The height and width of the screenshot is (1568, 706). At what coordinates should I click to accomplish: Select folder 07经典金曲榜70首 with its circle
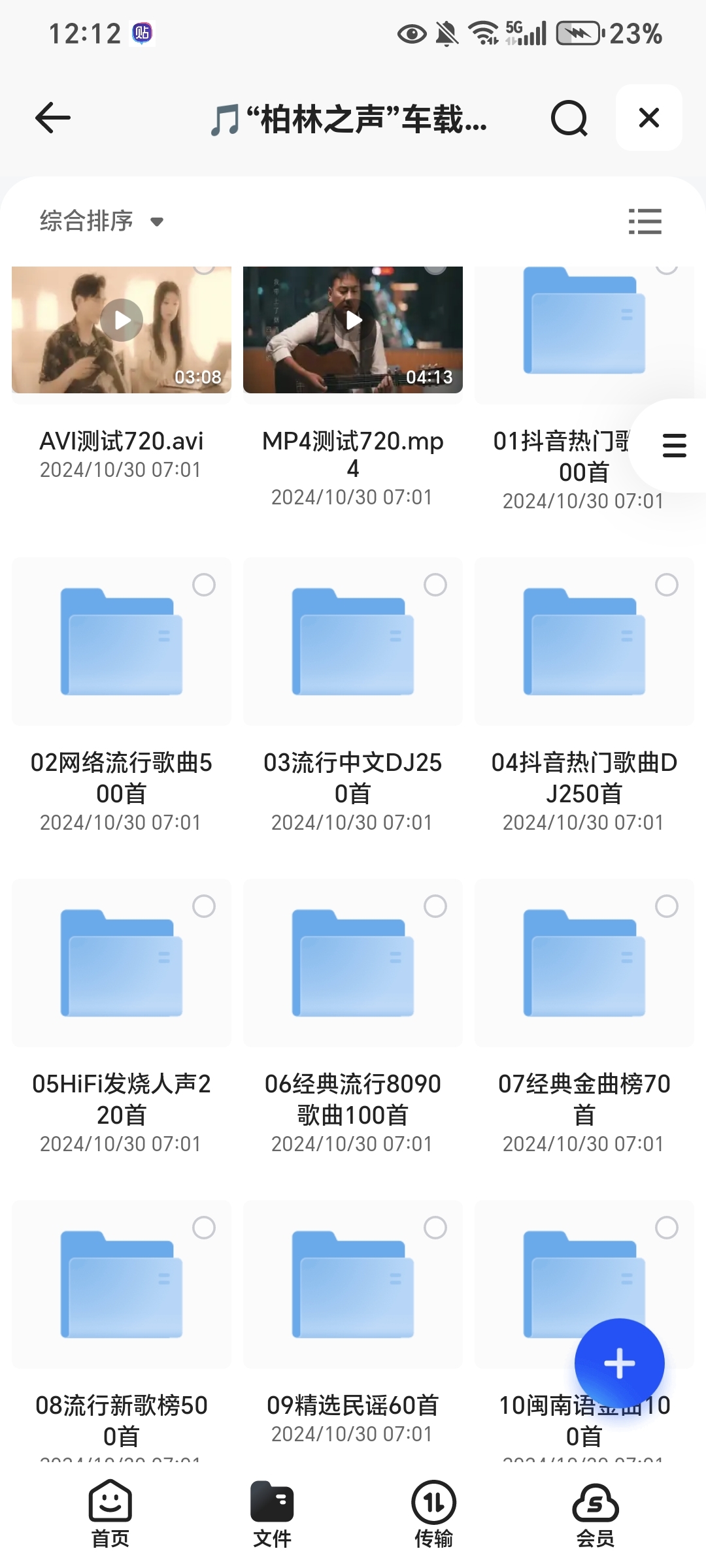coord(667,906)
